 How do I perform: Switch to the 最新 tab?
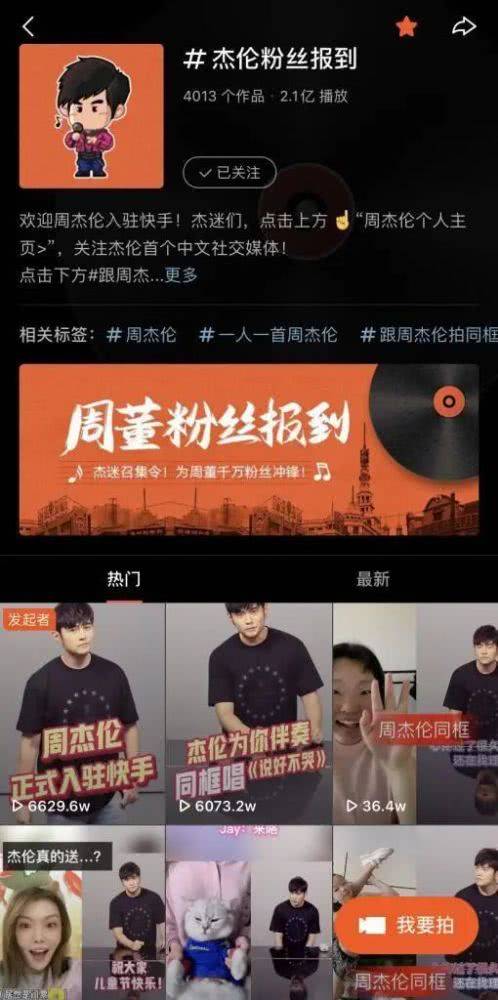click(x=372, y=579)
